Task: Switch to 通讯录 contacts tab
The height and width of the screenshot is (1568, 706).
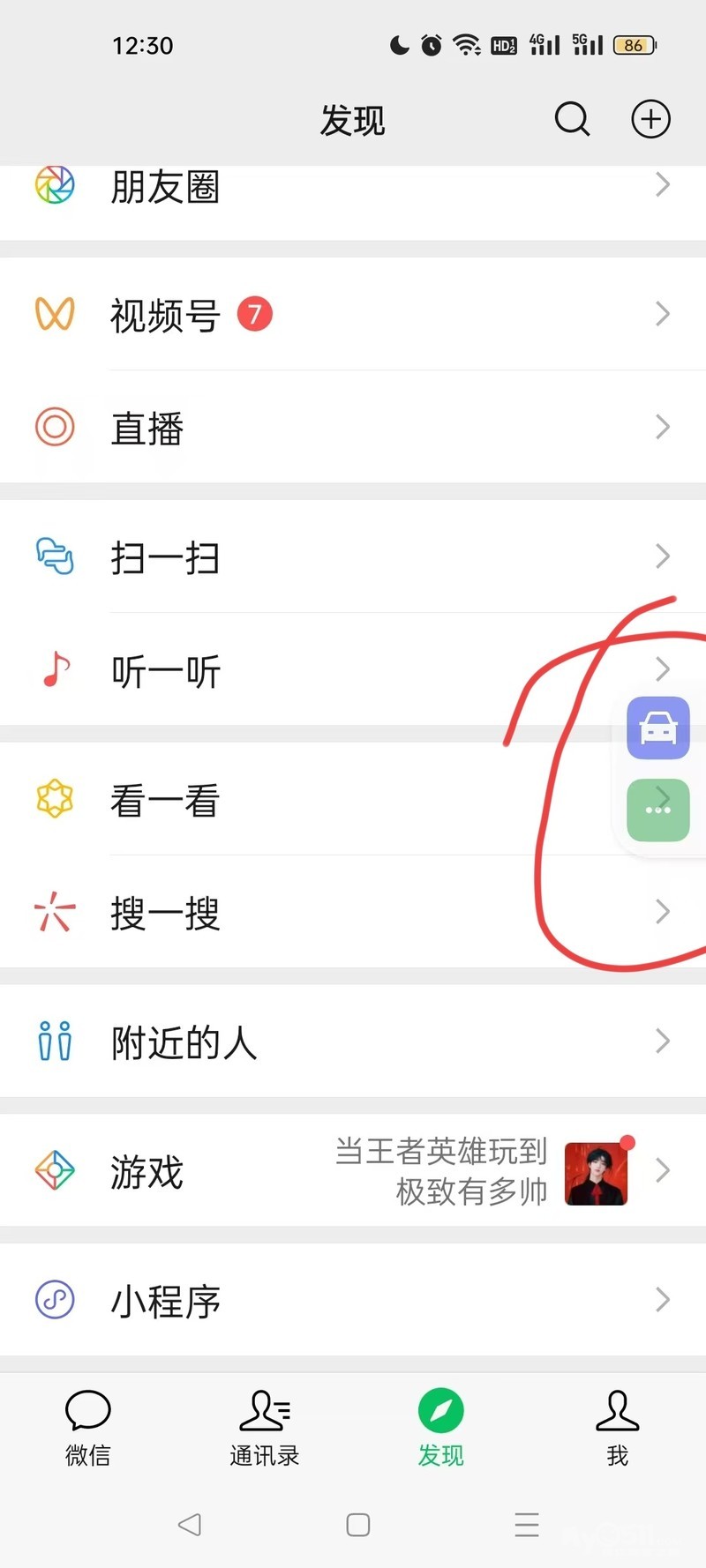Action: point(264,1427)
